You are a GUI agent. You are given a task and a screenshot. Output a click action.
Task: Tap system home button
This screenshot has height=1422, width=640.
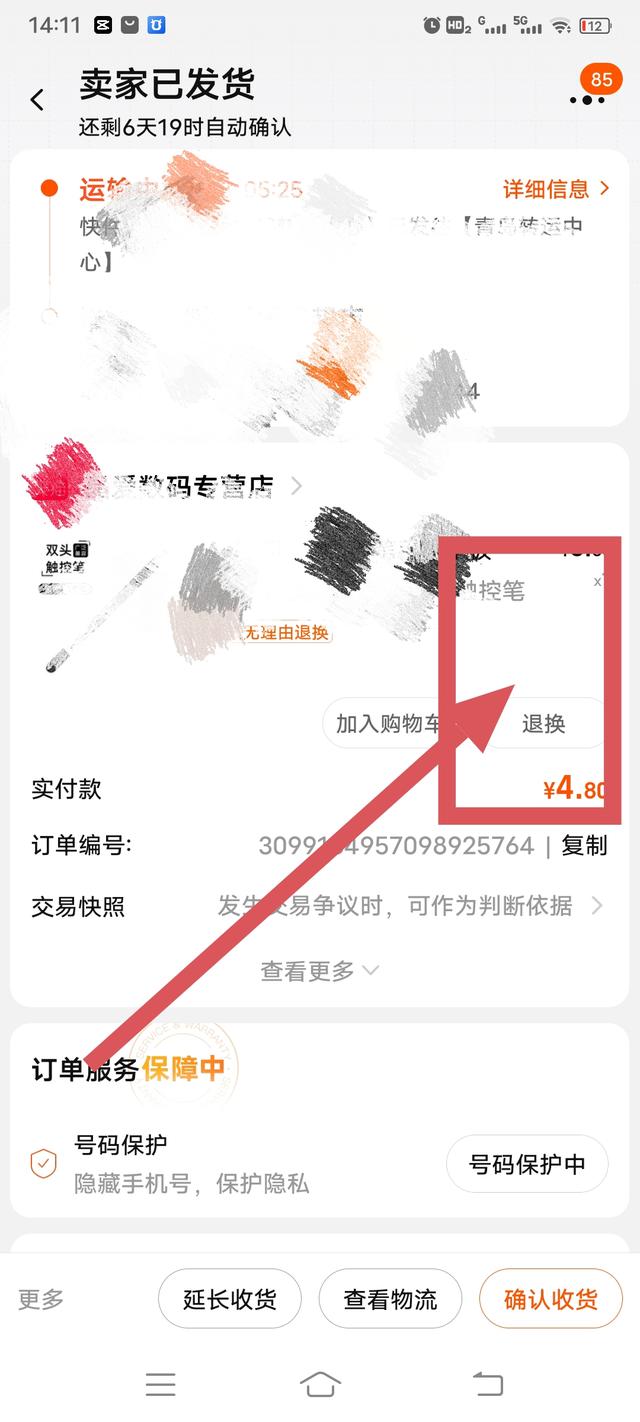(x=319, y=1384)
